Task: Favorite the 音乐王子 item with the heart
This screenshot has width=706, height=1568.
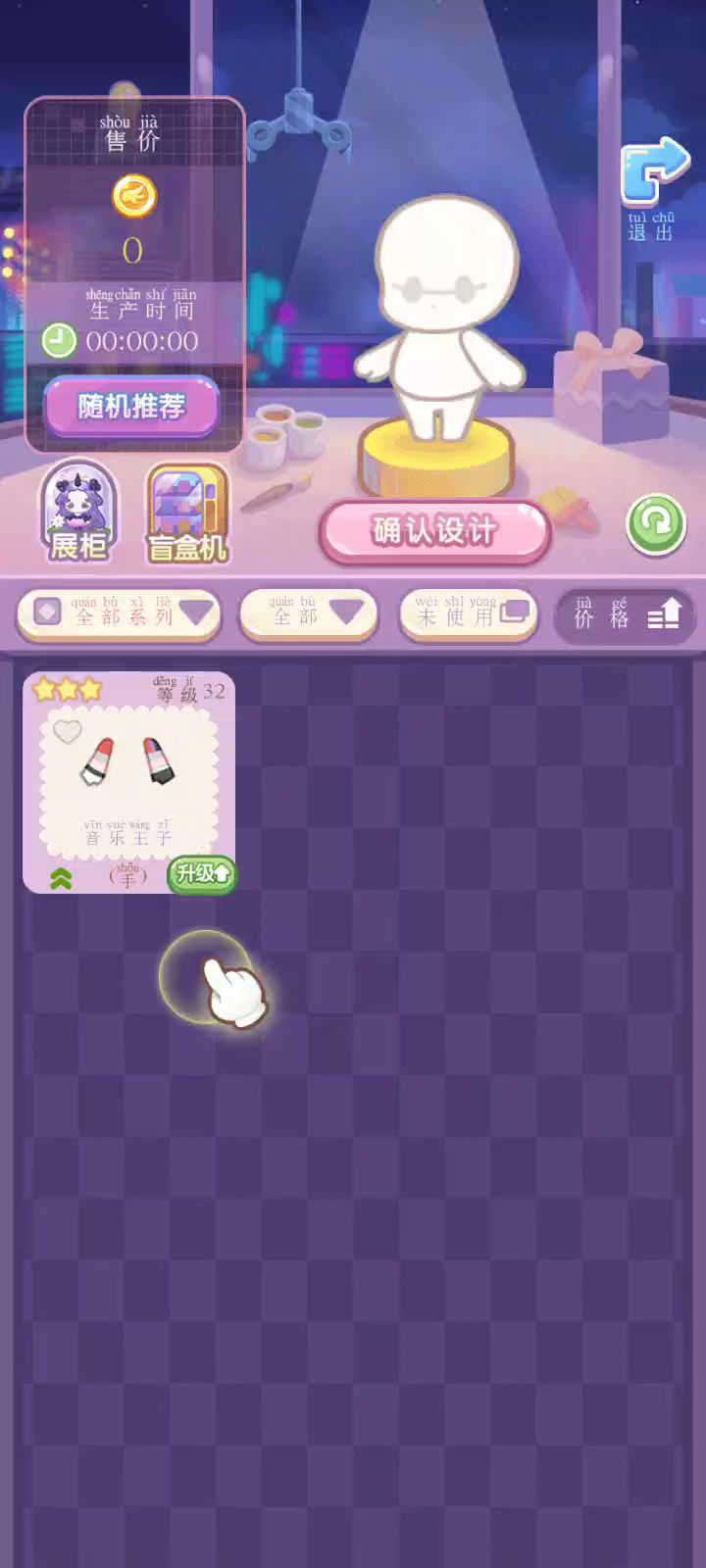Action: pos(67,731)
